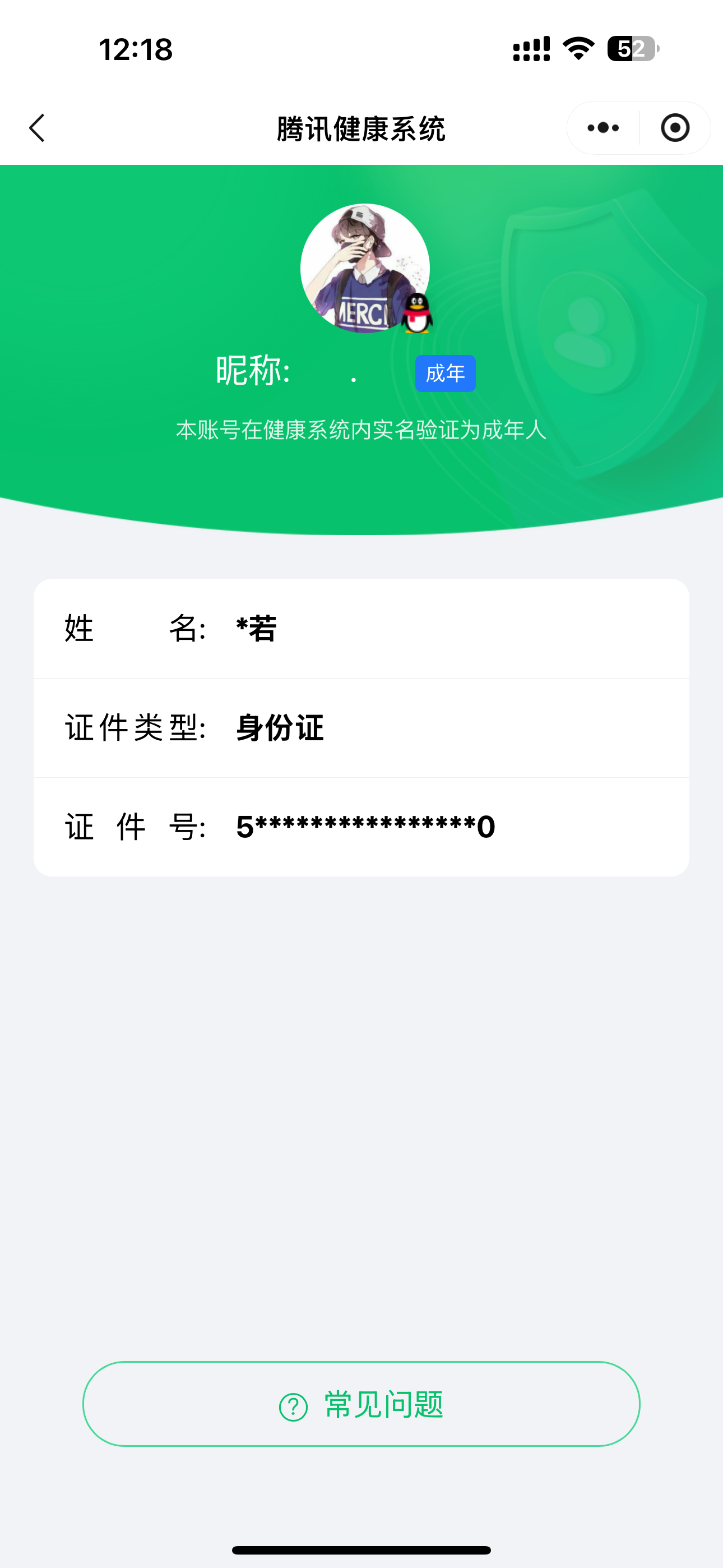Open 常见问题 (FAQ)
The width and height of the screenshot is (723, 1568).
[361, 1404]
